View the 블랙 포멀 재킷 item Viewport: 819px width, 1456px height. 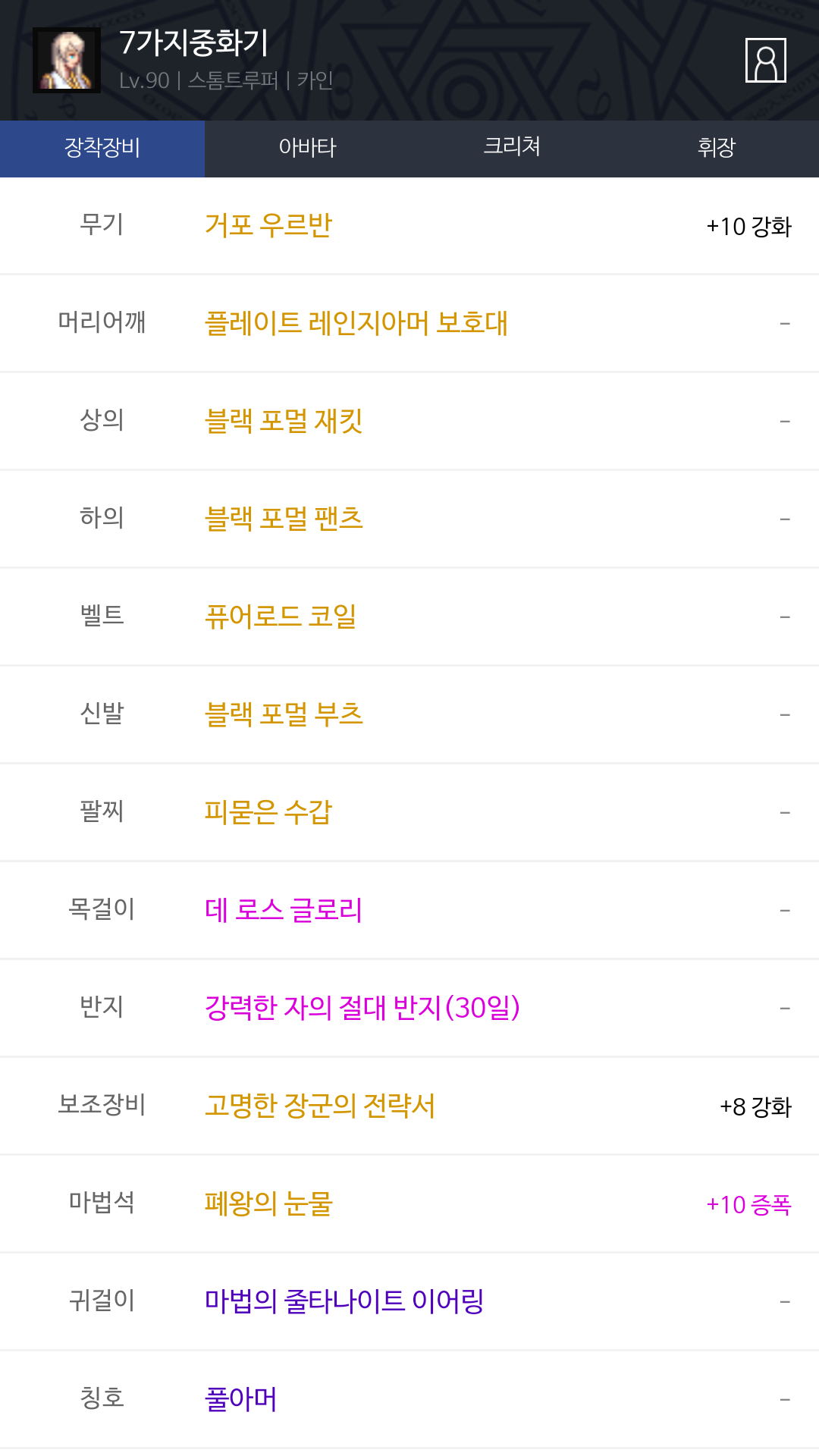[284, 422]
